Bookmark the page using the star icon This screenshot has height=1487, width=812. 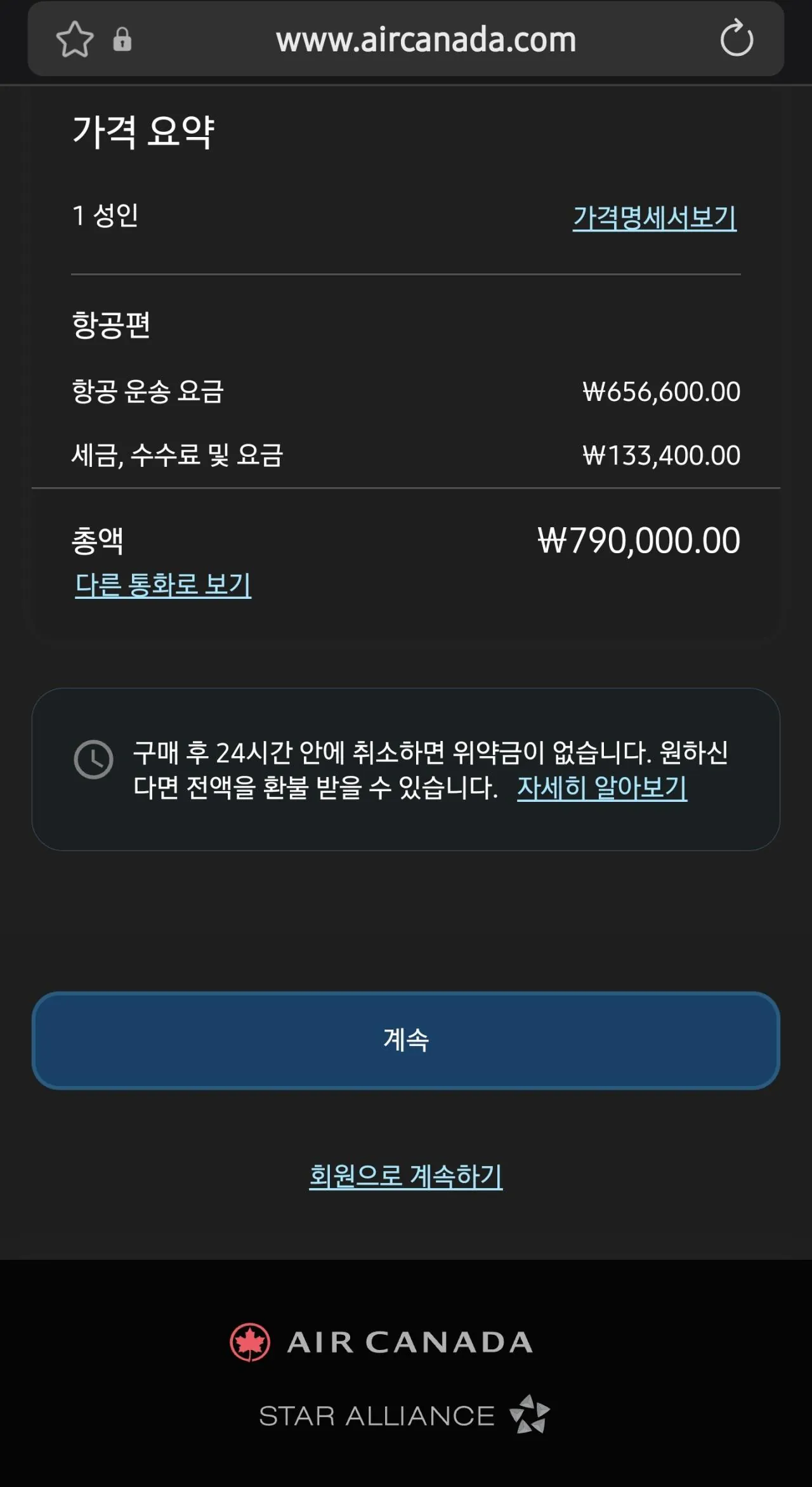[x=74, y=39]
